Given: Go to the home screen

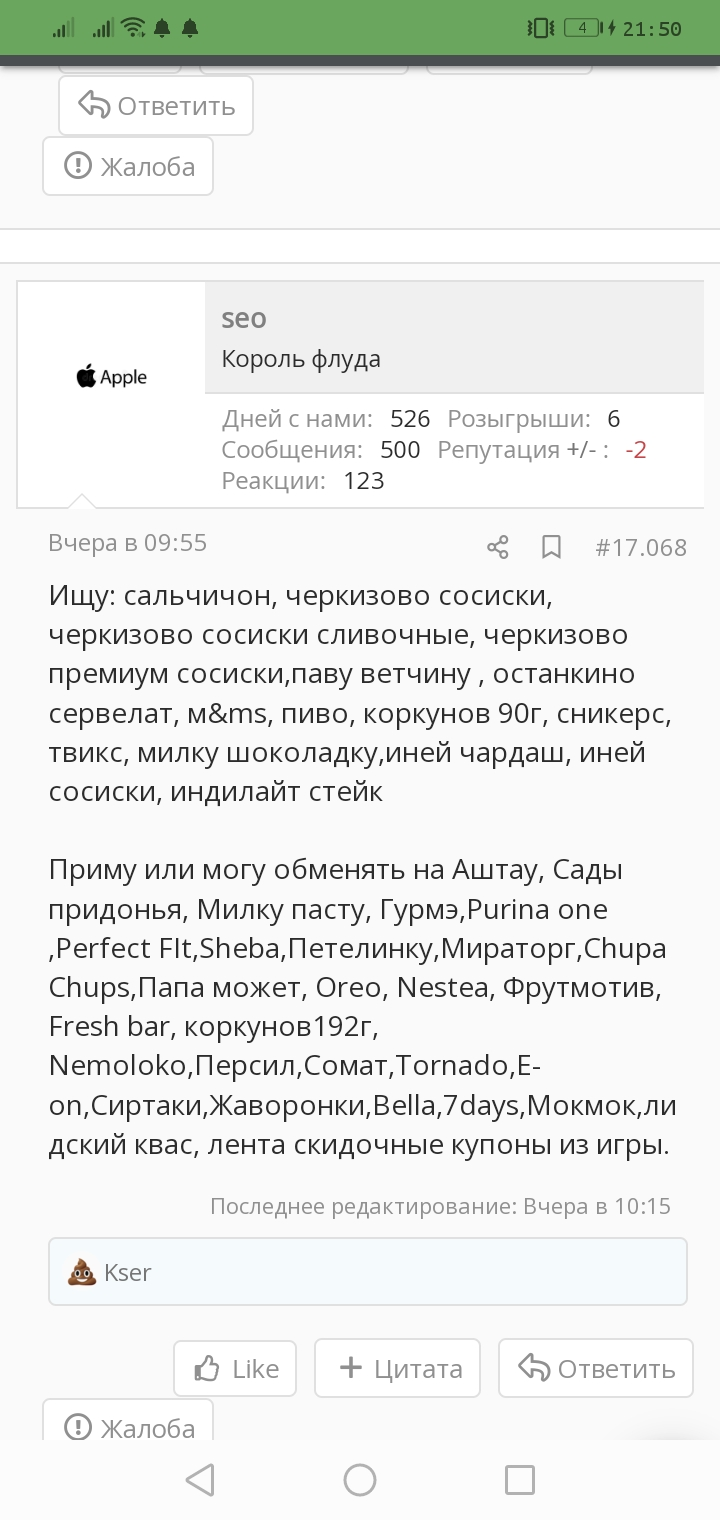Looking at the screenshot, I should (360, 1480).
